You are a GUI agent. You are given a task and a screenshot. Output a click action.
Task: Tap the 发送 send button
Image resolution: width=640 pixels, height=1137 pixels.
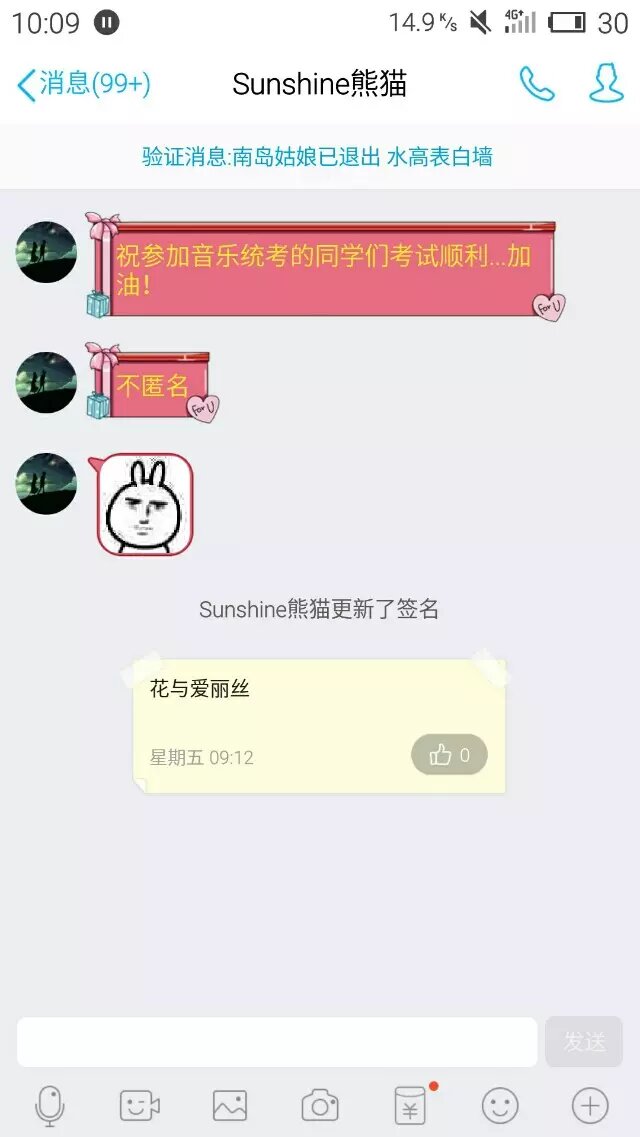584,1042
